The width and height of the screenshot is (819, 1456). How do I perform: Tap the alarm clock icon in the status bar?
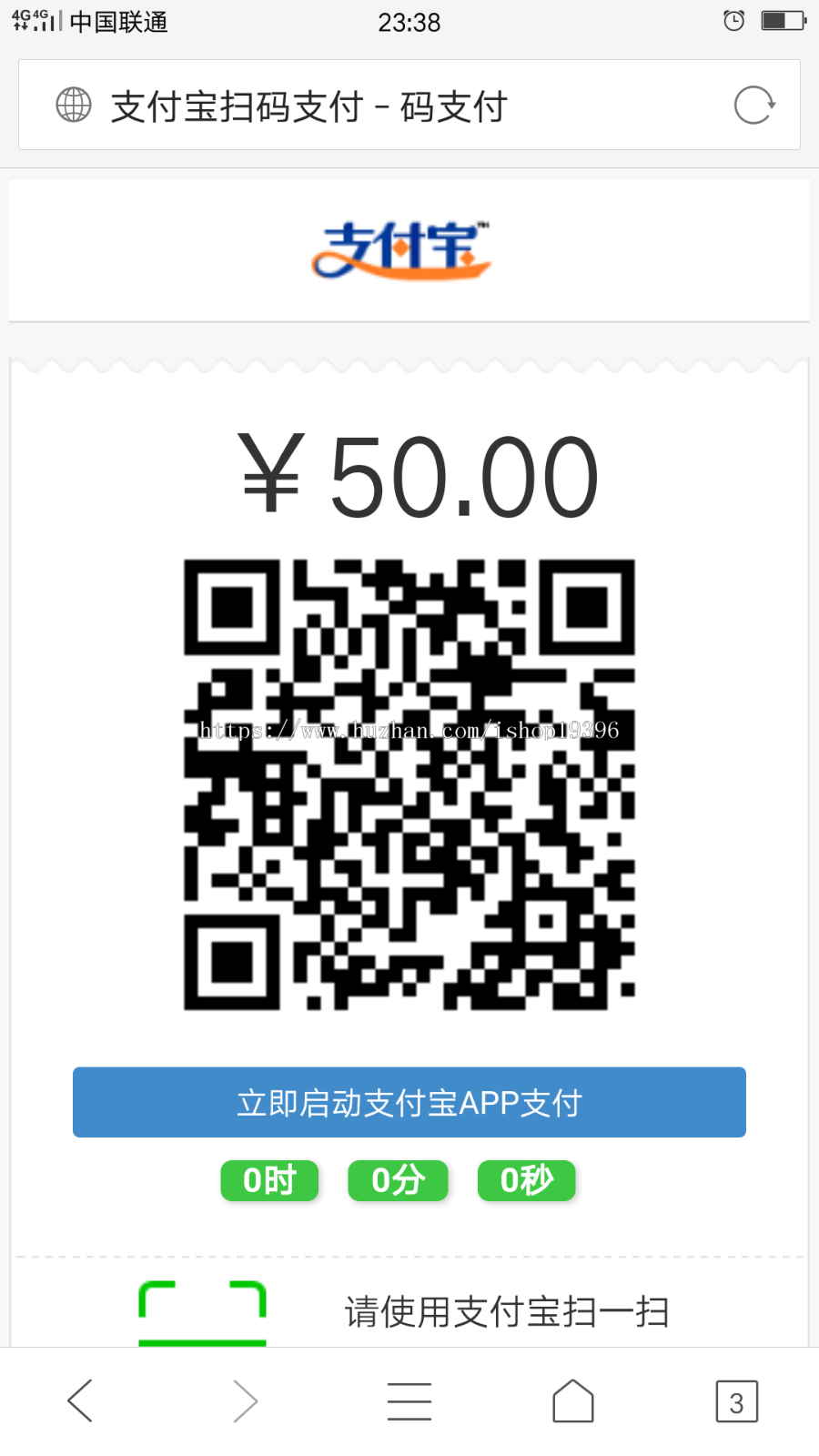[x=733, y=19]
